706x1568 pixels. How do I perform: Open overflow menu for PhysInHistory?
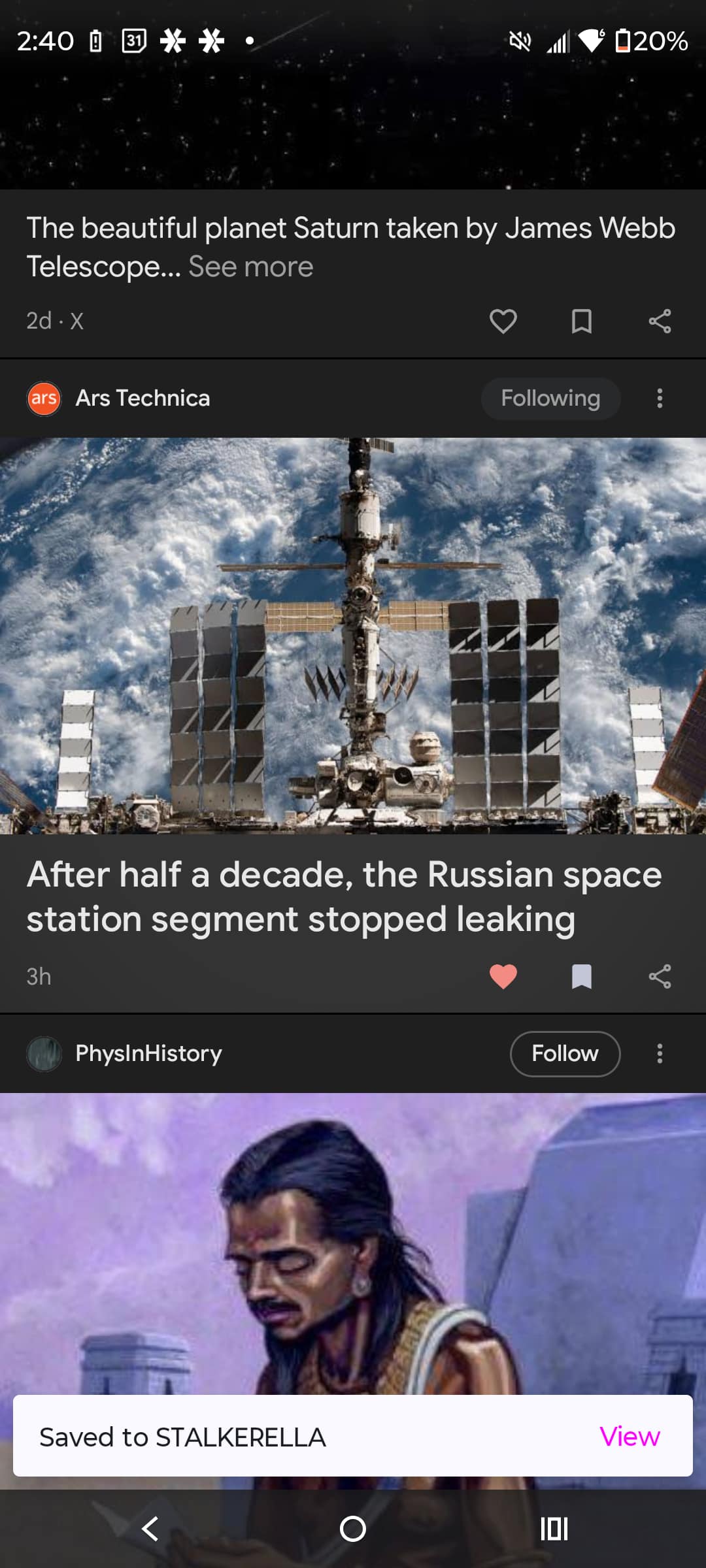pyautogui.click(x=660, y=1054)
